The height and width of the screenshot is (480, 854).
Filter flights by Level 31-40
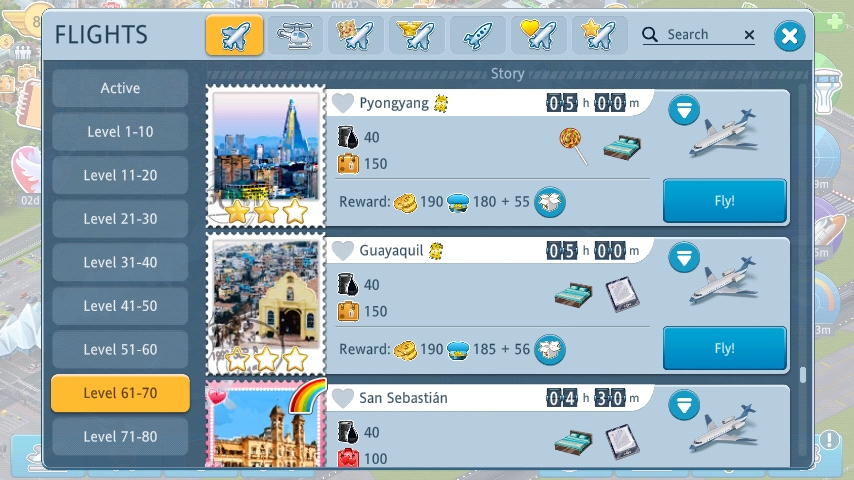(x=120, y=262)
